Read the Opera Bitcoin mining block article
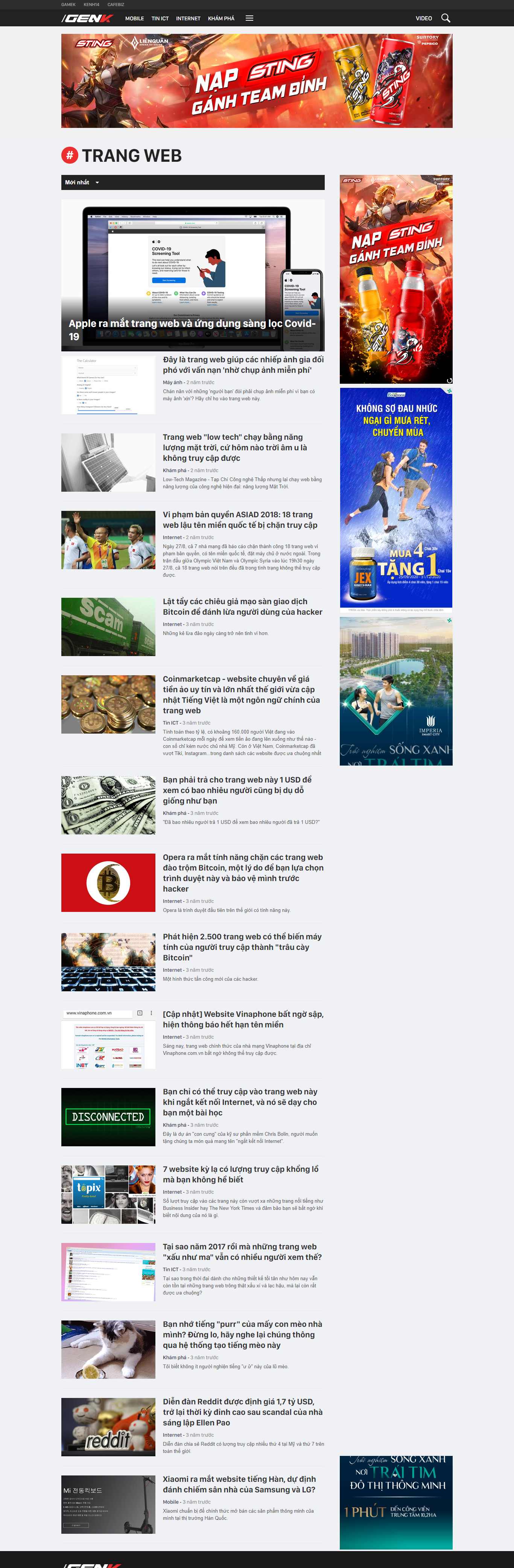The height and width of the screenshot is (1568, 514). click(242, 872)
